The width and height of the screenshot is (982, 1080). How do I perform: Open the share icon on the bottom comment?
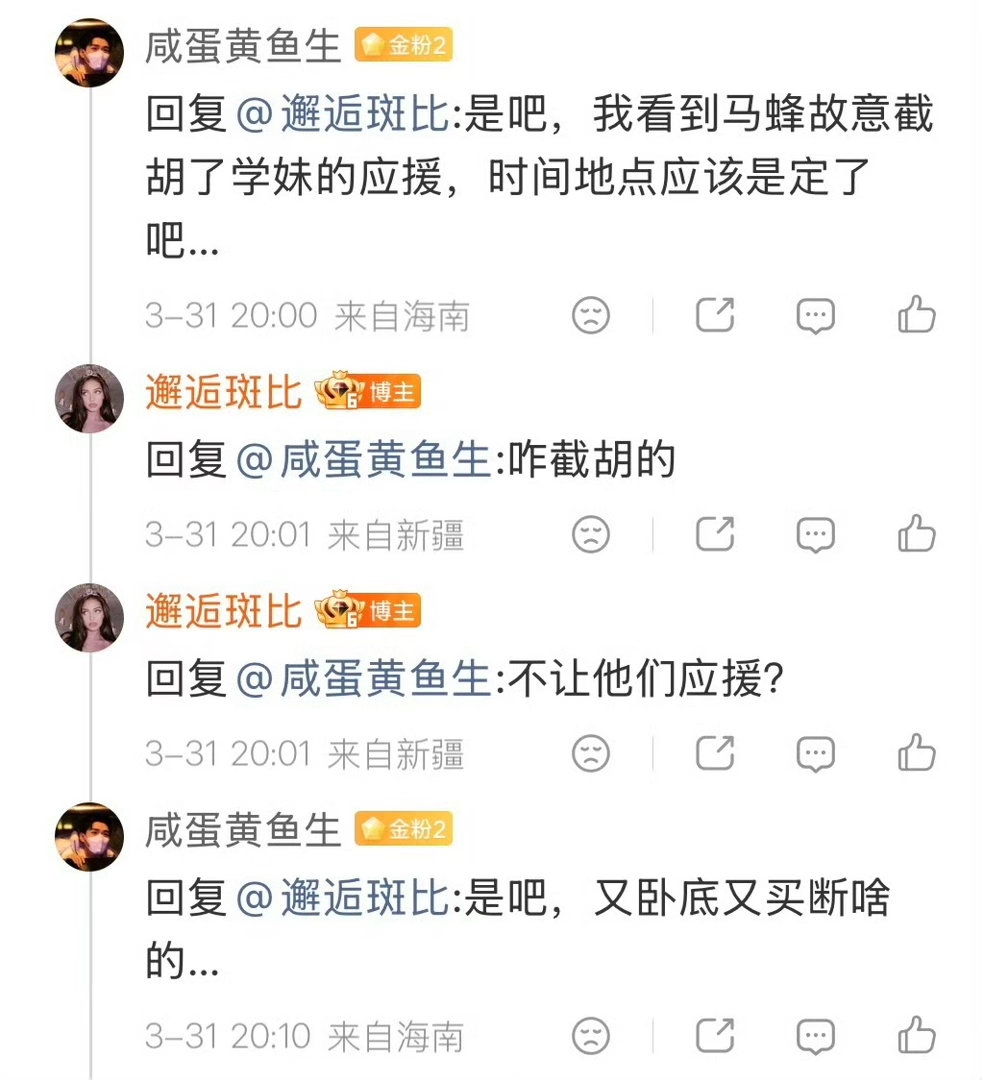pos(714,1036)
